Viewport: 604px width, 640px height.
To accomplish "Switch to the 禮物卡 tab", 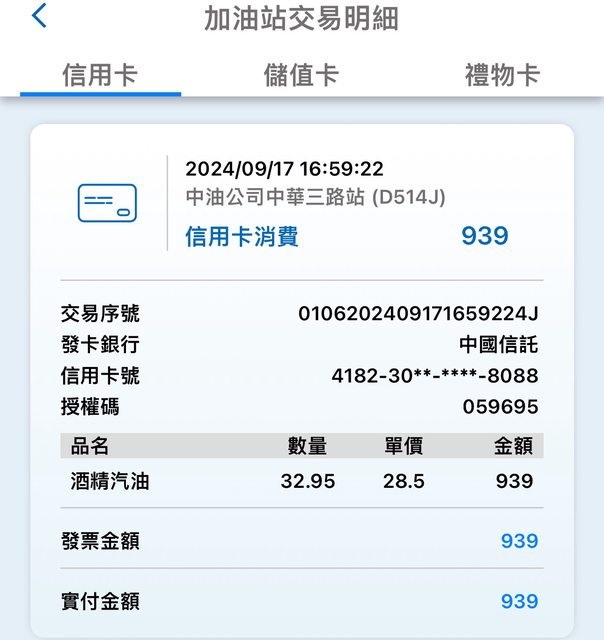I will click(502, 75).
